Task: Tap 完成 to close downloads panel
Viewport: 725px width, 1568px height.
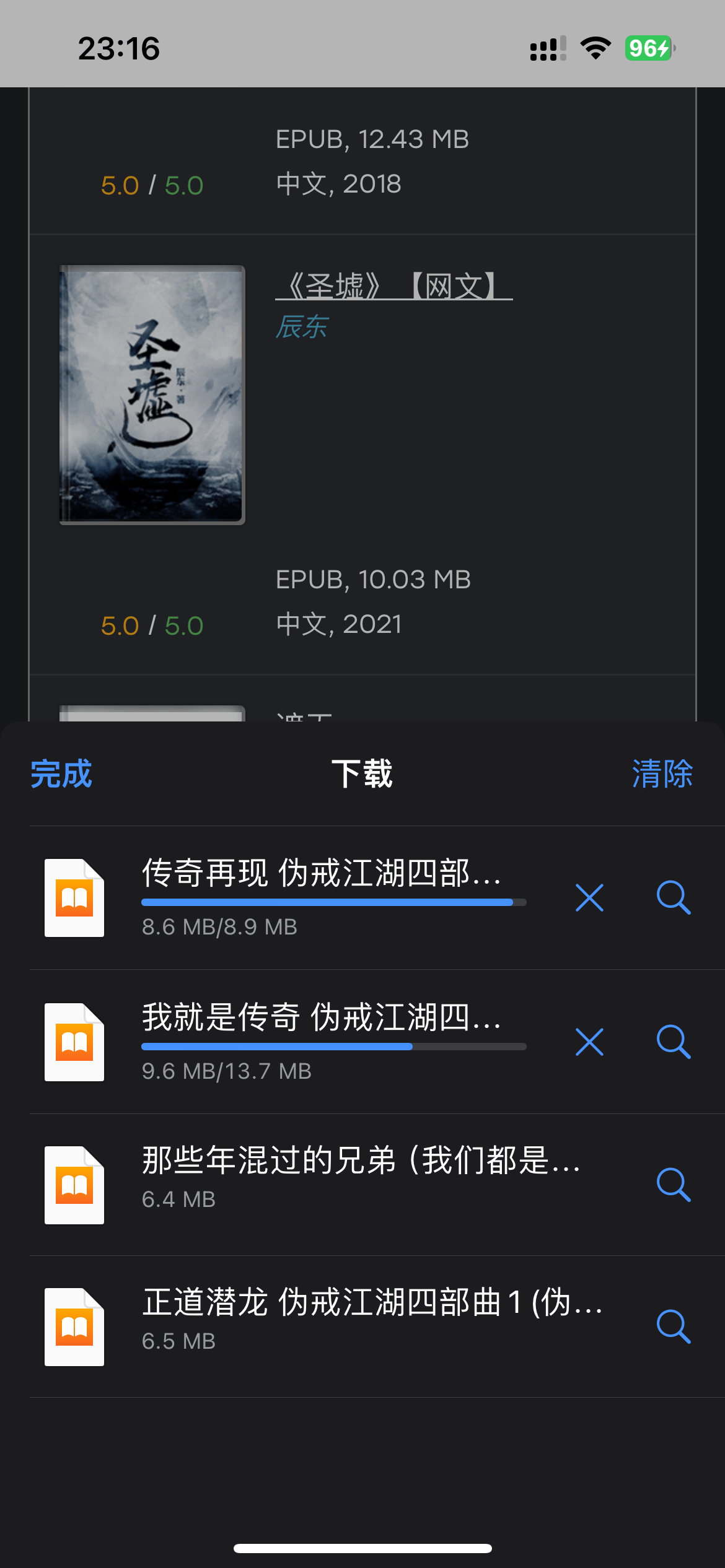Action: pyautogui.click(x=61, y=774)
